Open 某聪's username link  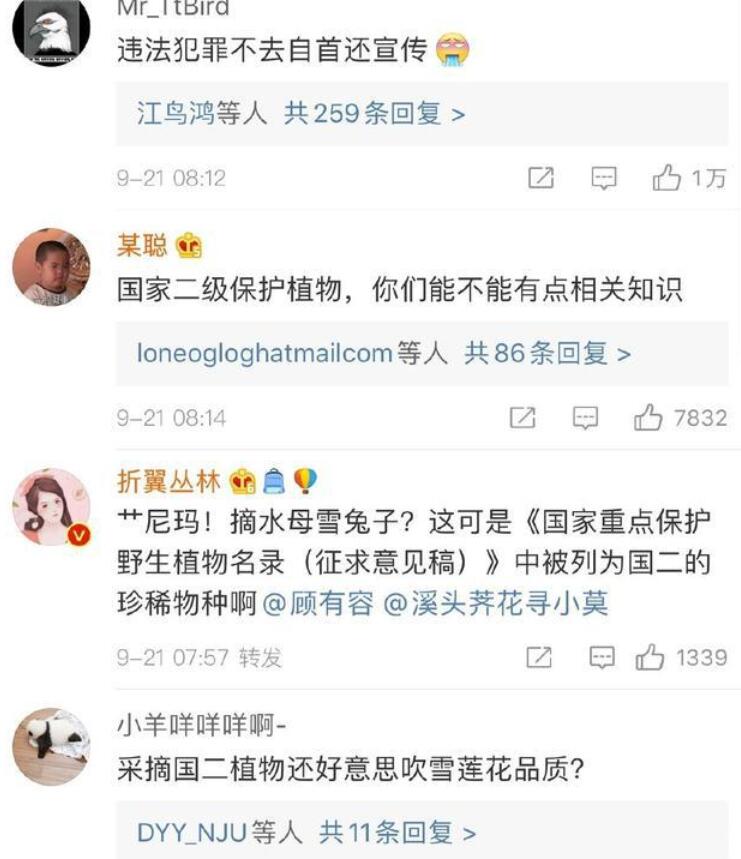point(142,245)
